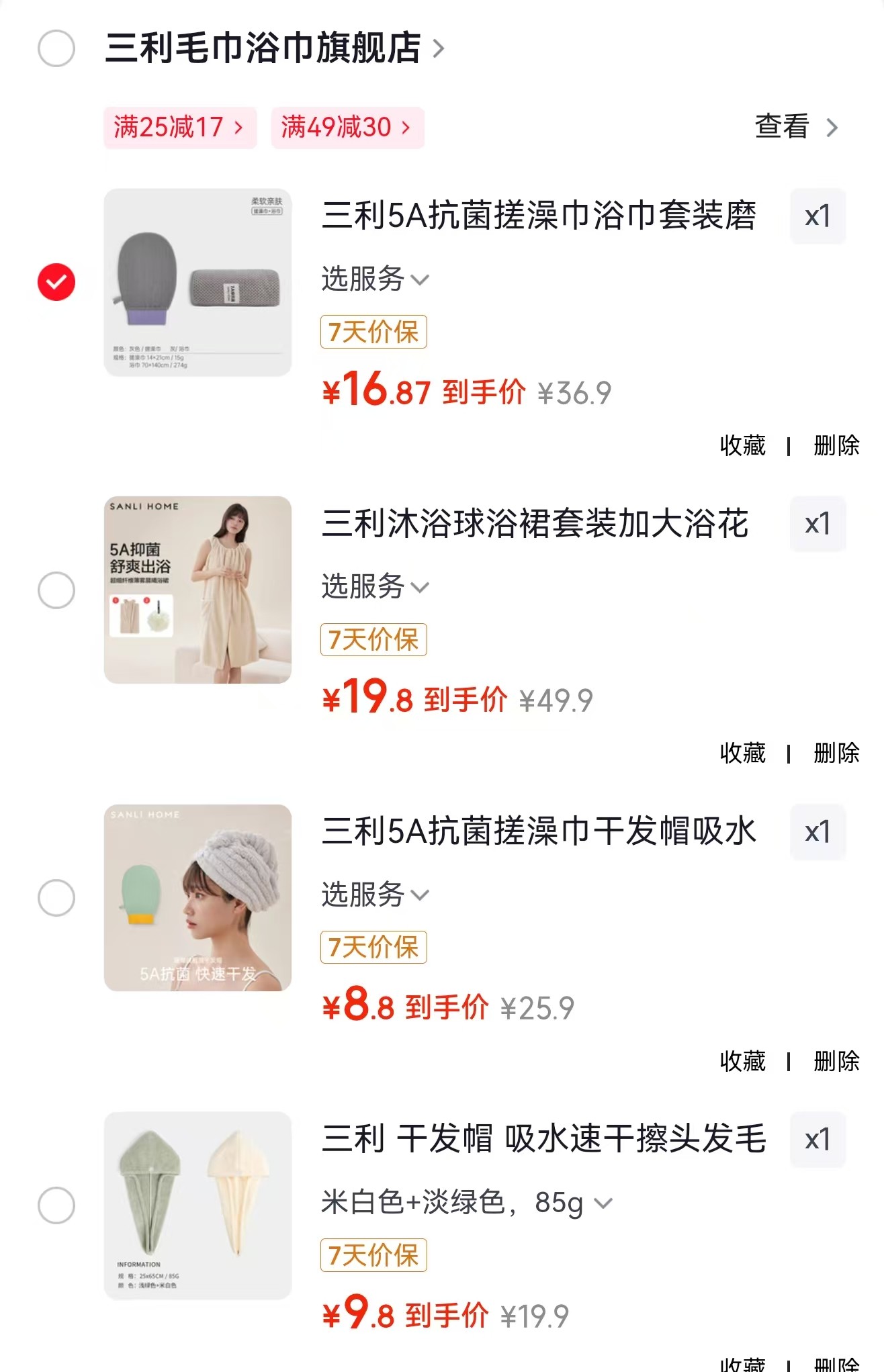Viewport: 884px width, 1372px height.
Task: Expand 选服务 for 沐浴球浴裙套装
Action: tap(374, 587)
